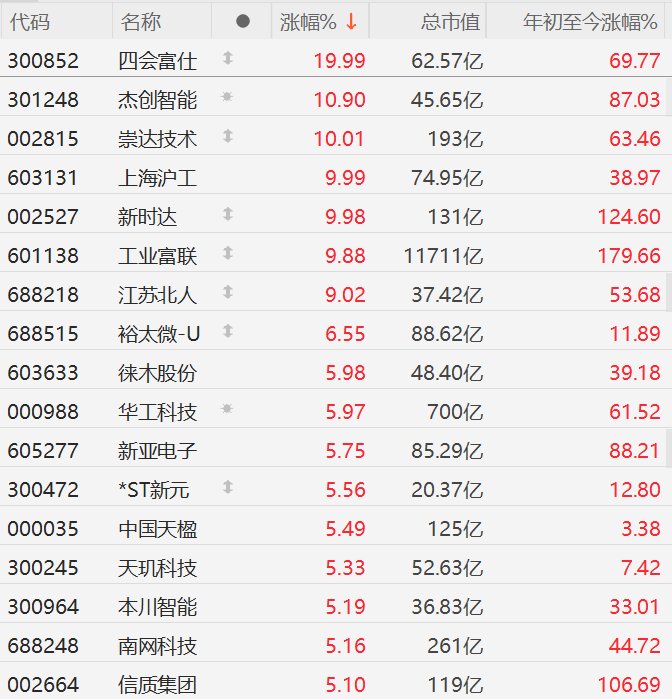
Task: View 裕太微-U stock row
Action: (159, 334)
